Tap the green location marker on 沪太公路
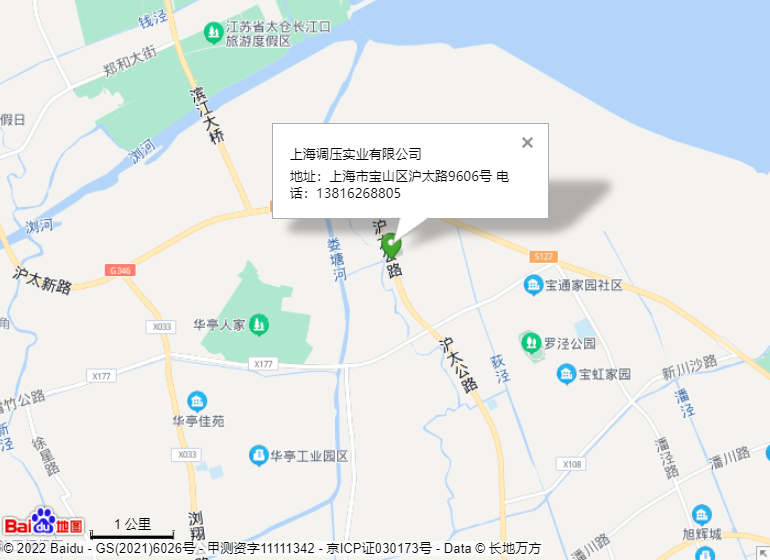This screenshot has width=770, height=560. [392, 243]
